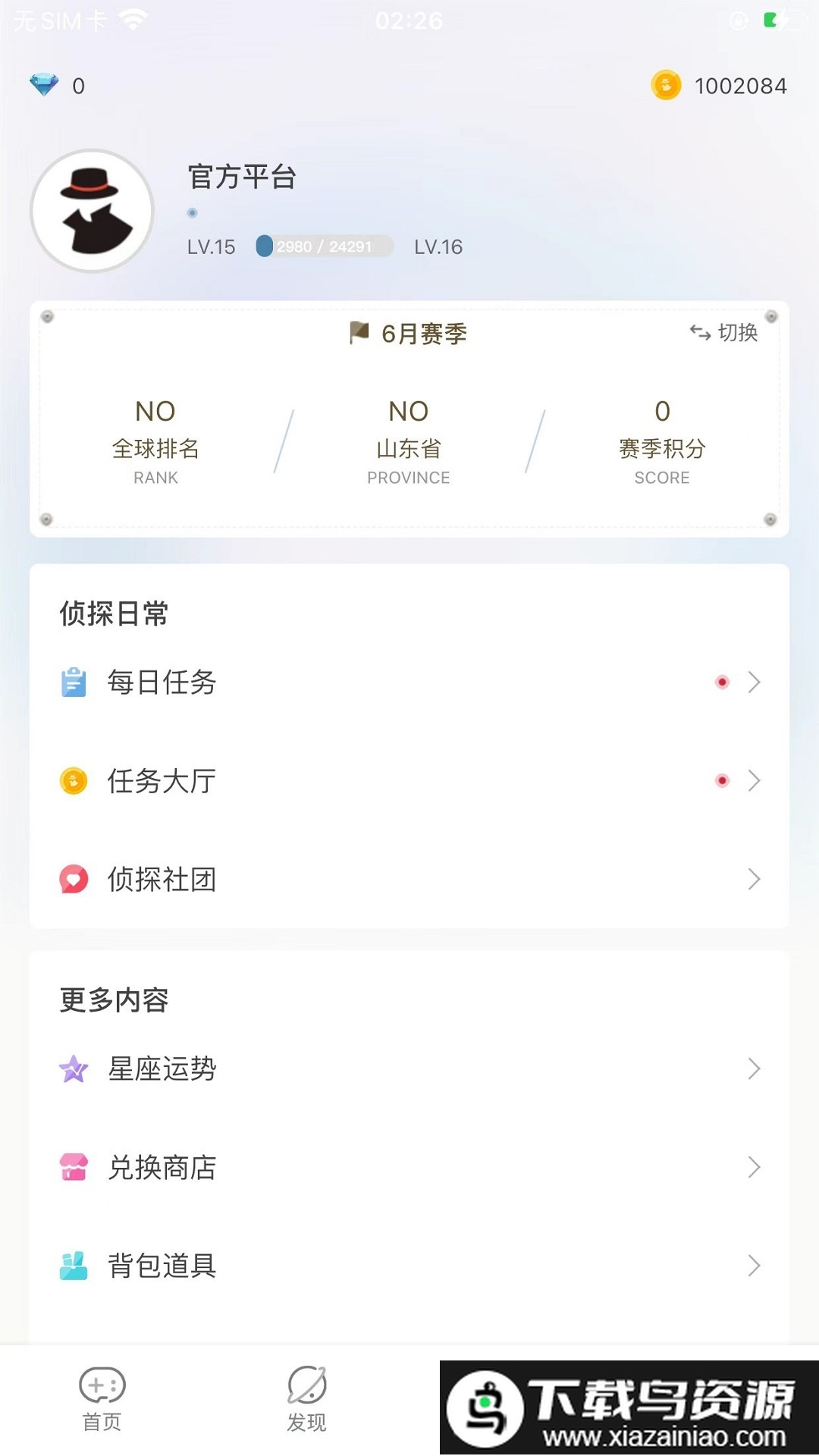This screenshot has height=1456, width=819.
Task: Select the 任务大厅 coin icon
Action: tap(72, 780)
